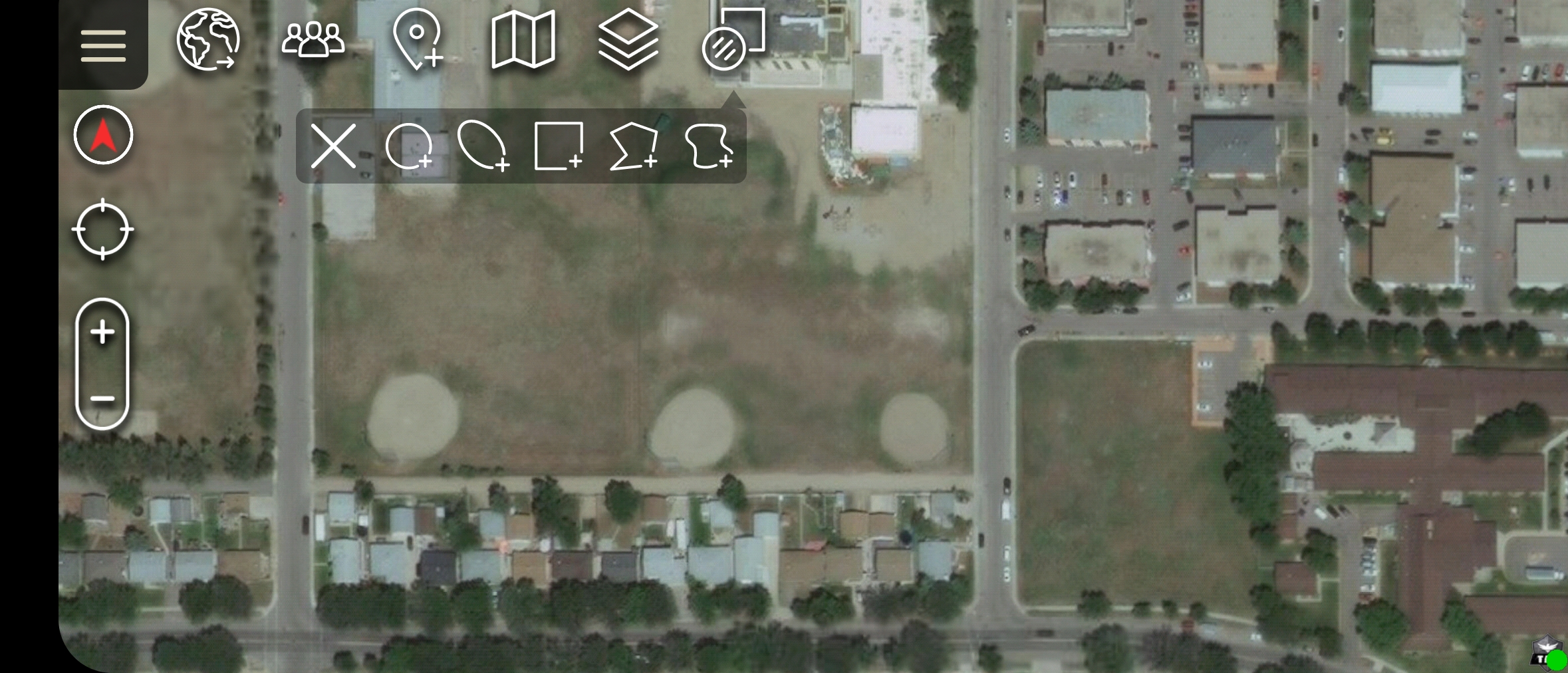
Task: Select the add polygon shape tool
Action: pos(634,146)
